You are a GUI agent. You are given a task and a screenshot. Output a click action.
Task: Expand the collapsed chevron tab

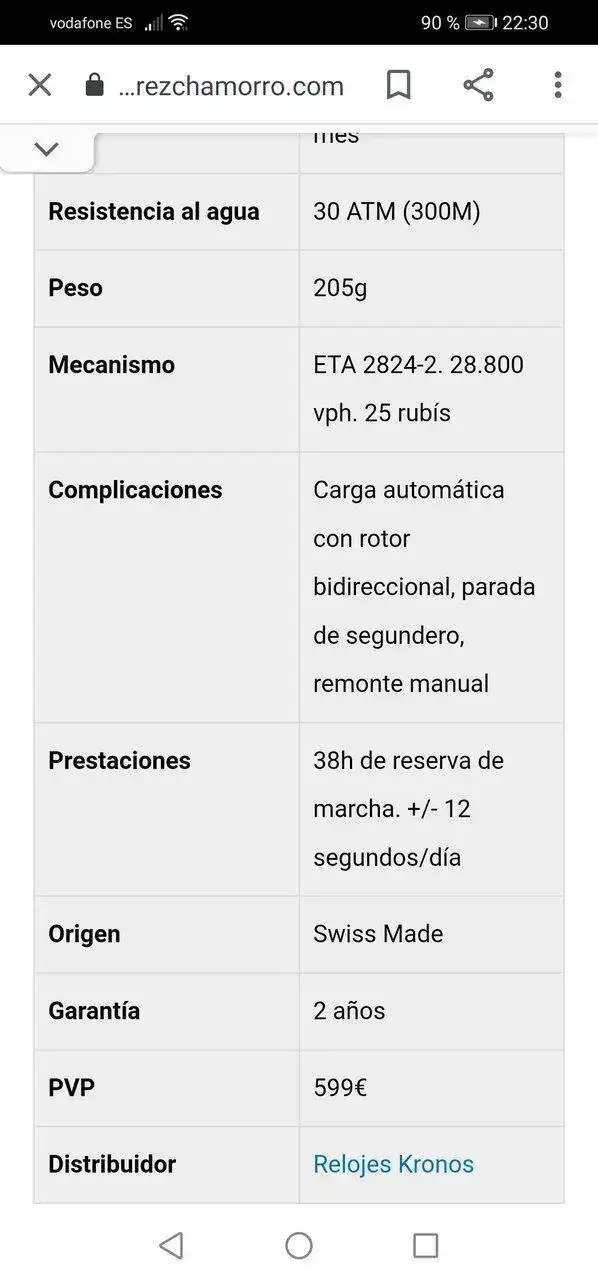(x=46, y=149)
